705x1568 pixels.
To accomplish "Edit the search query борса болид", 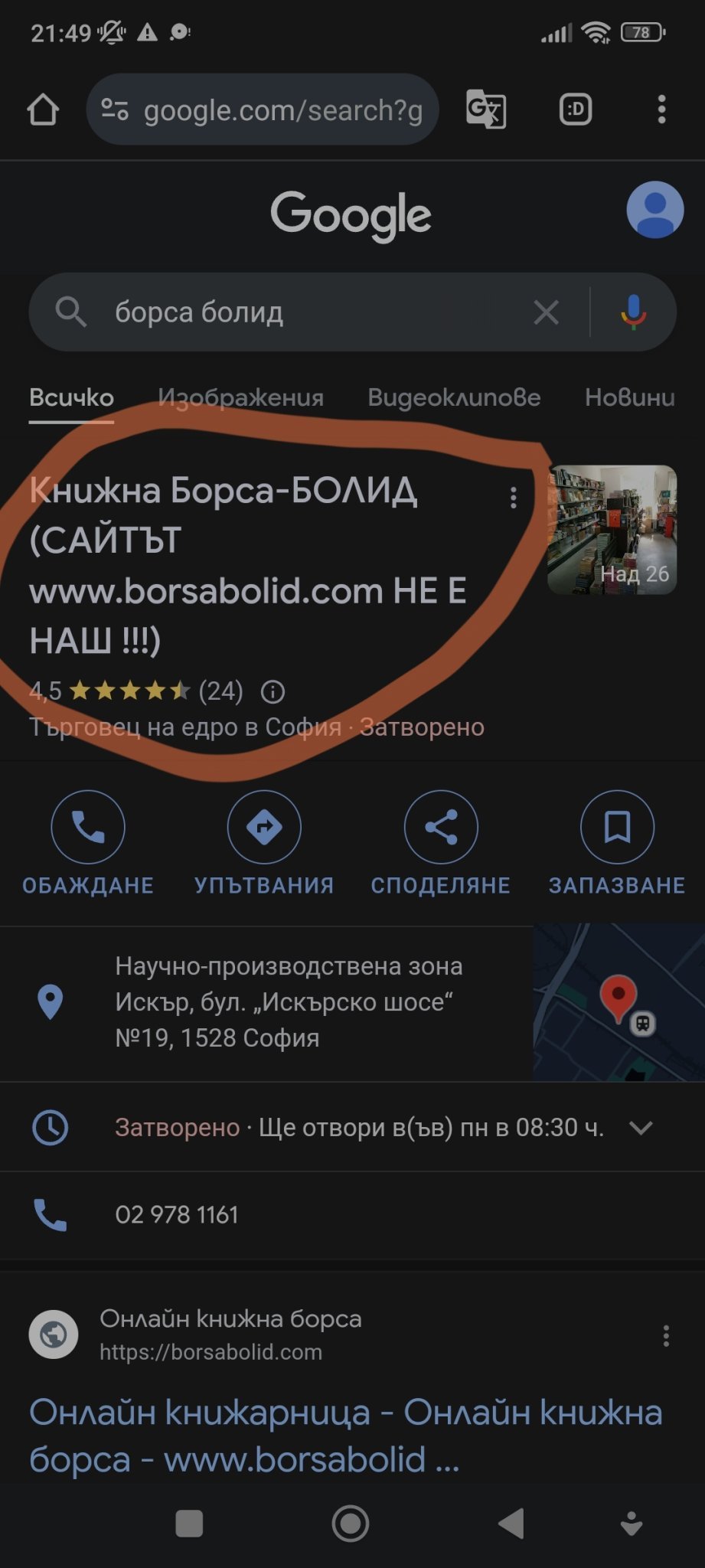I will pyautogui.click(x=306, y=312).
